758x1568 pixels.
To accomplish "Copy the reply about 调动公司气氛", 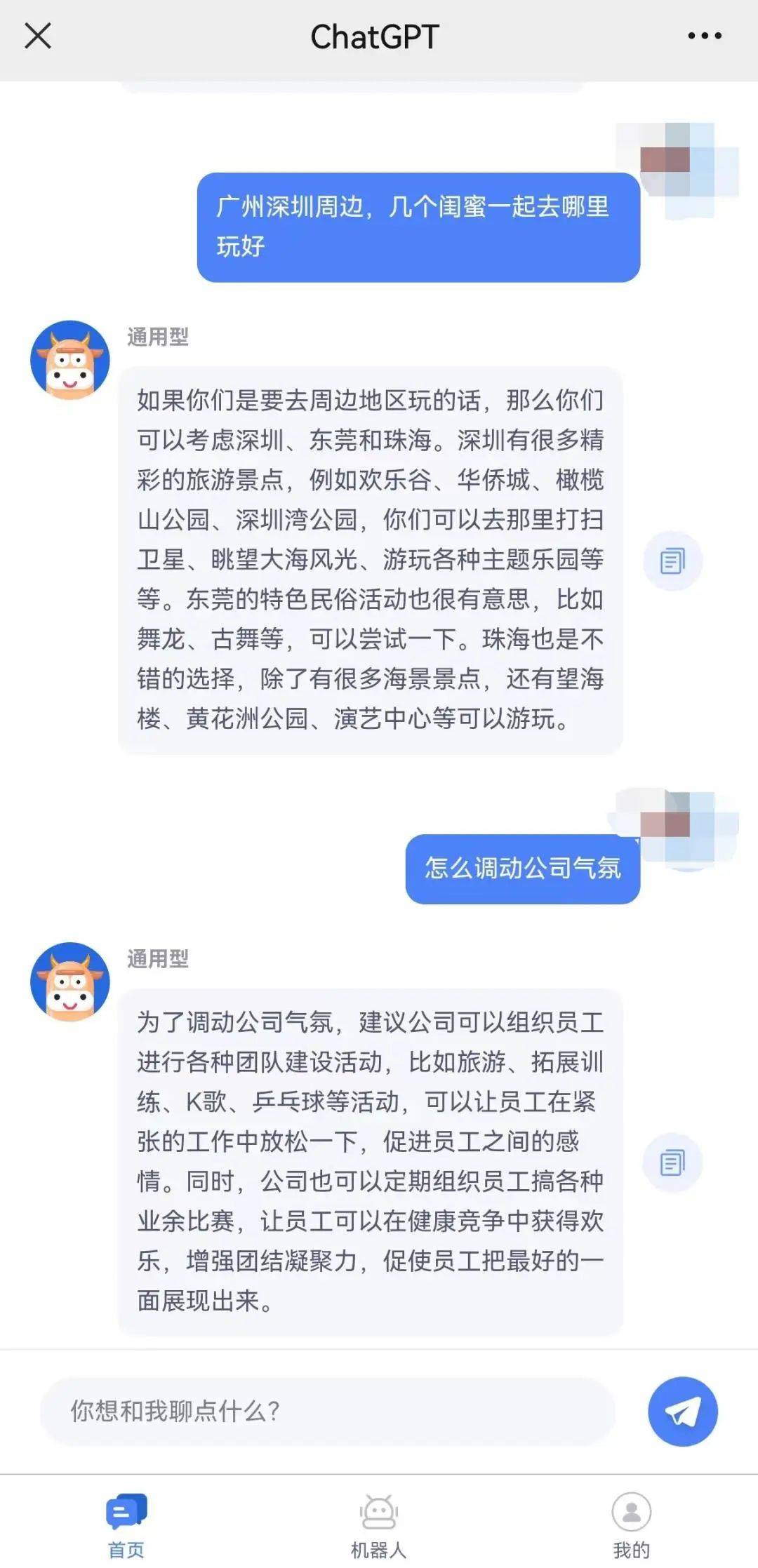I will click(x=672, y=1162).
